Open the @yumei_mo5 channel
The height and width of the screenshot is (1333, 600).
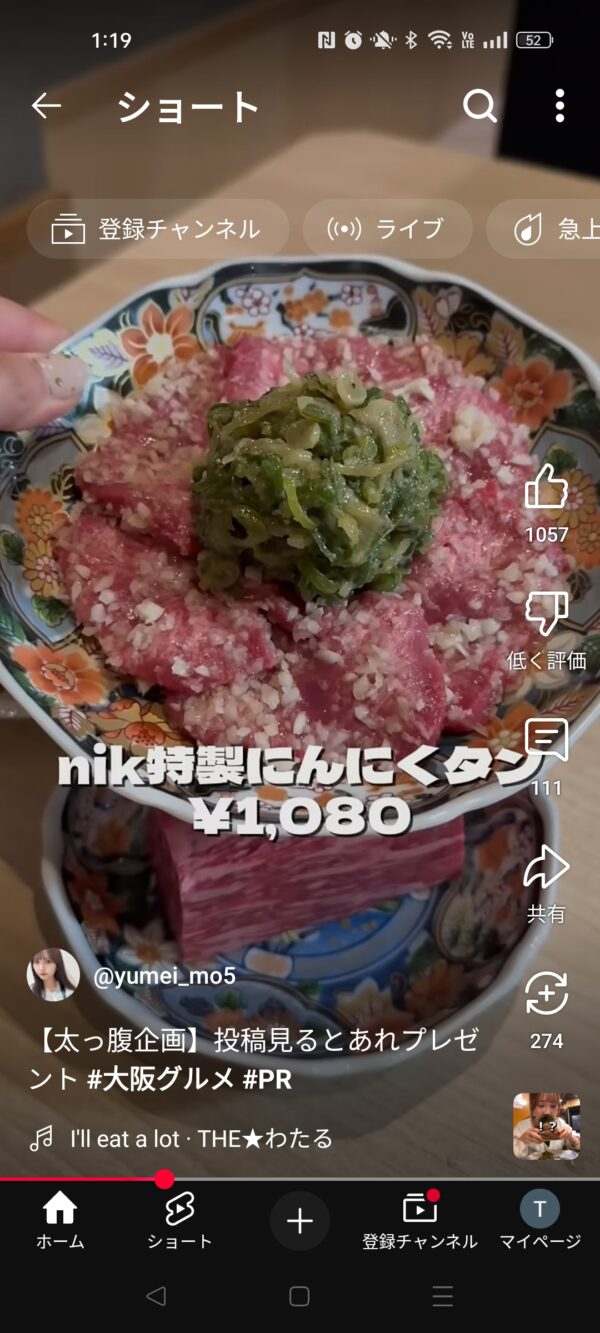(164, 976)
